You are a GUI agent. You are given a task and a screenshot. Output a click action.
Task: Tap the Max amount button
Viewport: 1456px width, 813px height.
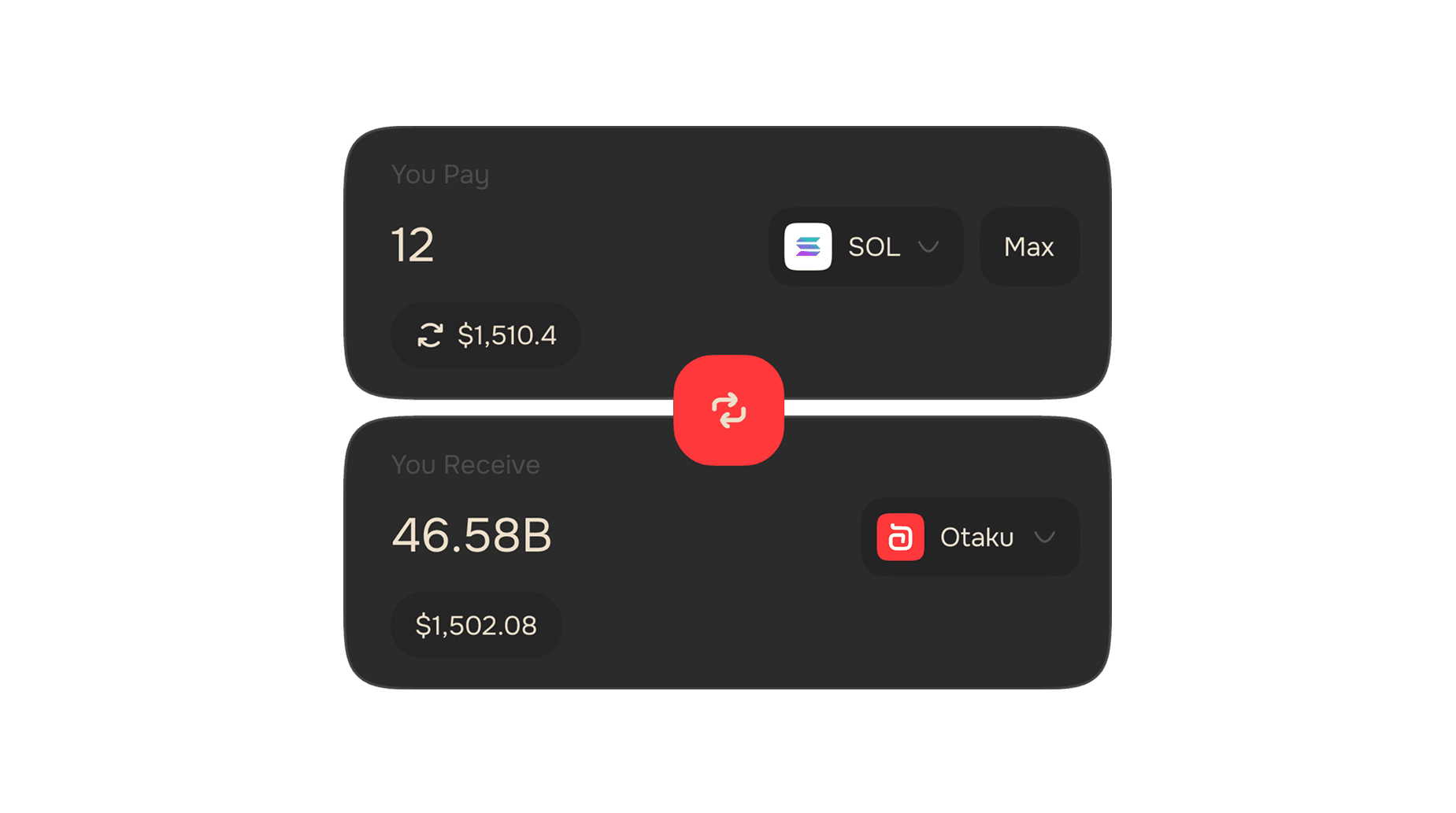1028,247
